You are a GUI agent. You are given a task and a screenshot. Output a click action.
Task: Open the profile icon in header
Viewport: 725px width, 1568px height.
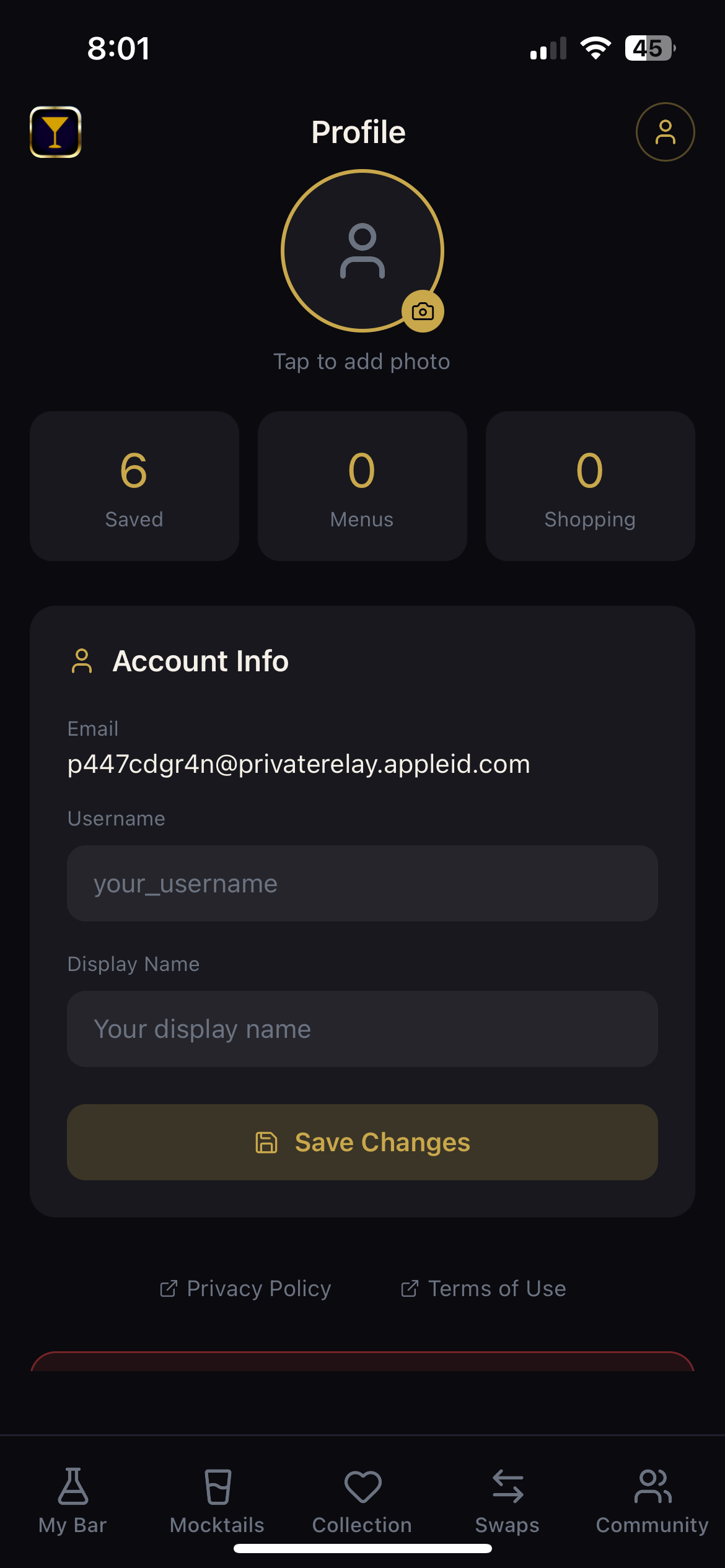(665, 132)
